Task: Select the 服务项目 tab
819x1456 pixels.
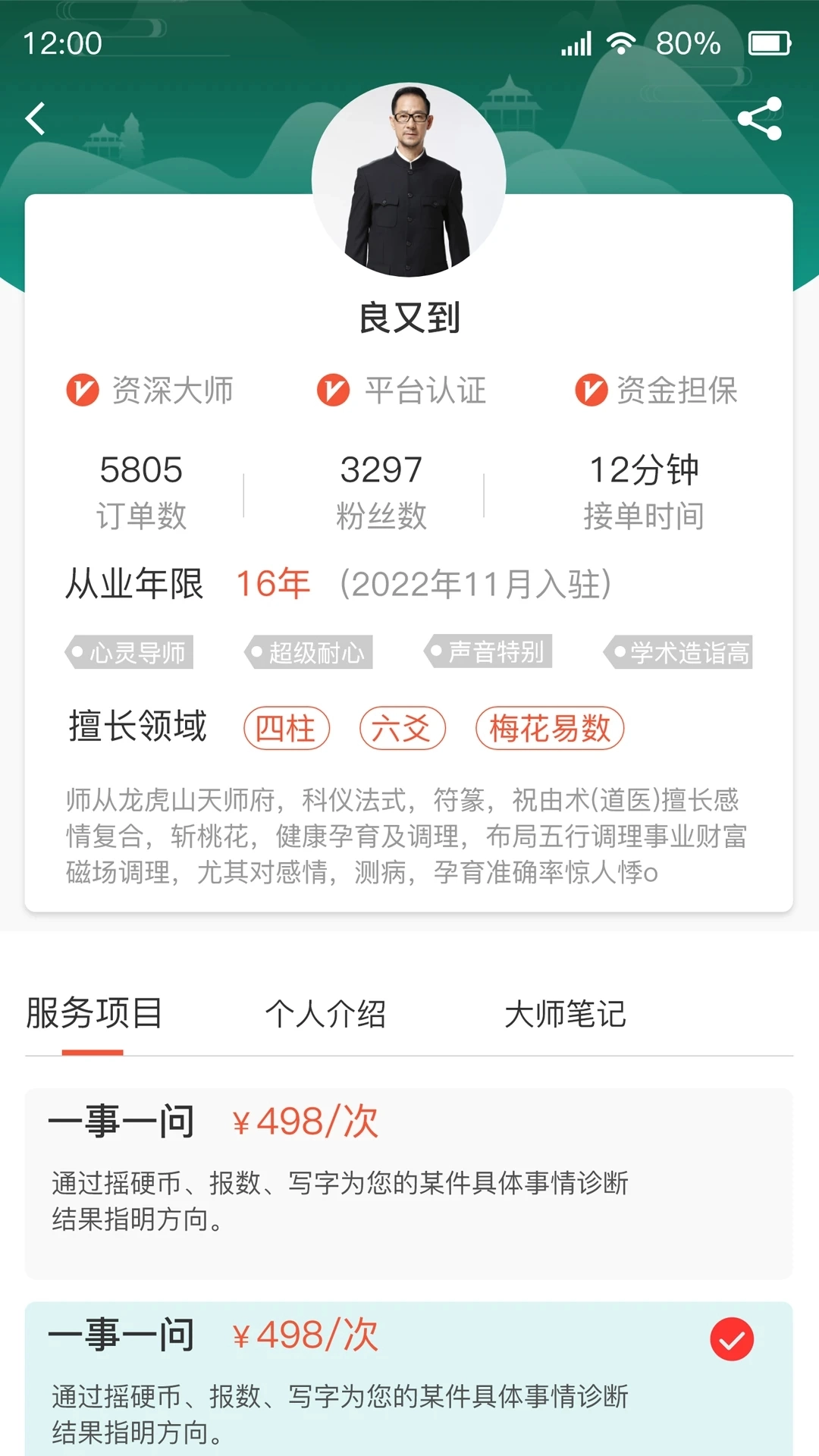Action: click(94, 1014)
